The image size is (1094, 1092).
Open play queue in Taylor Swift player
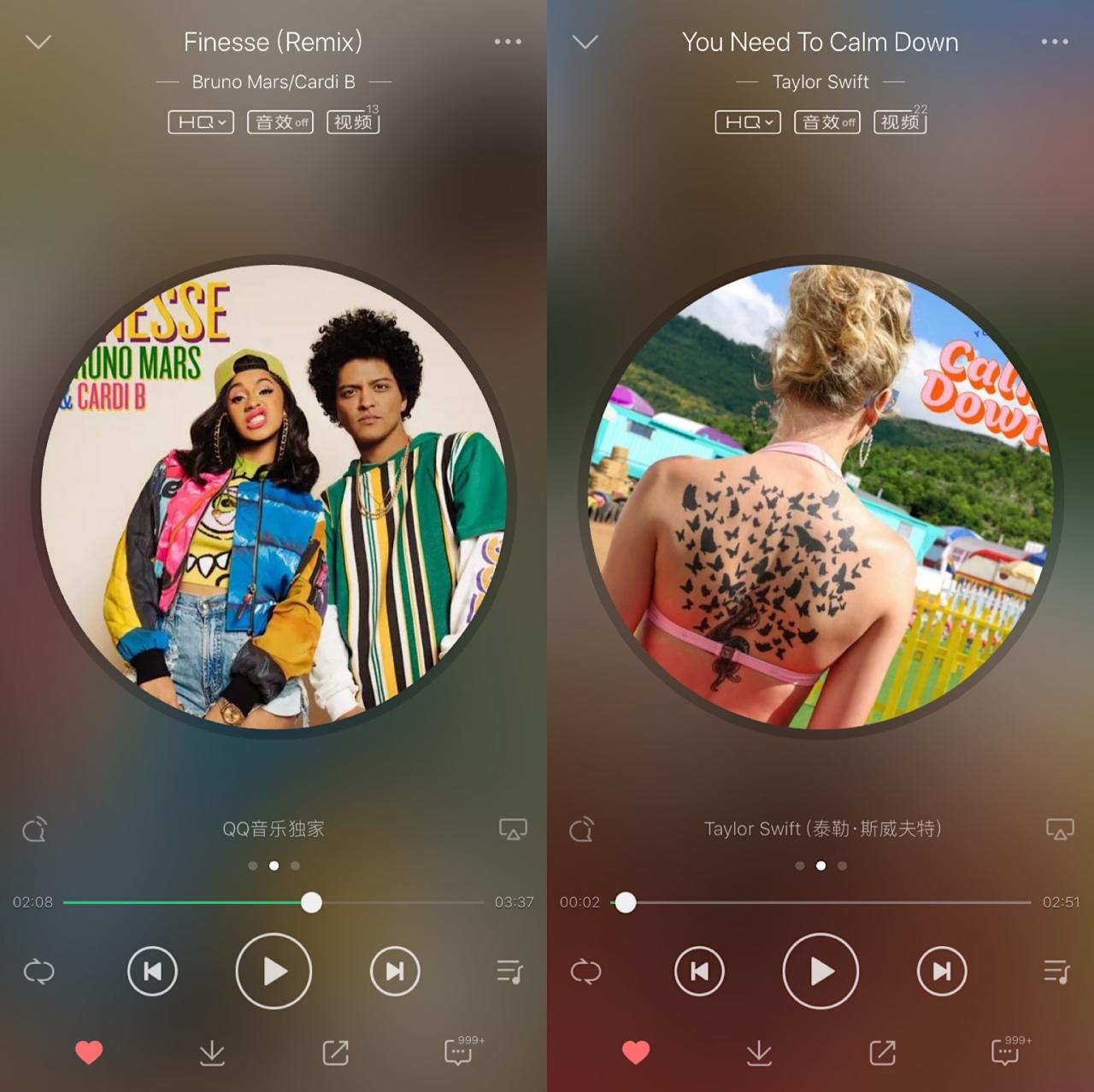1056,972
